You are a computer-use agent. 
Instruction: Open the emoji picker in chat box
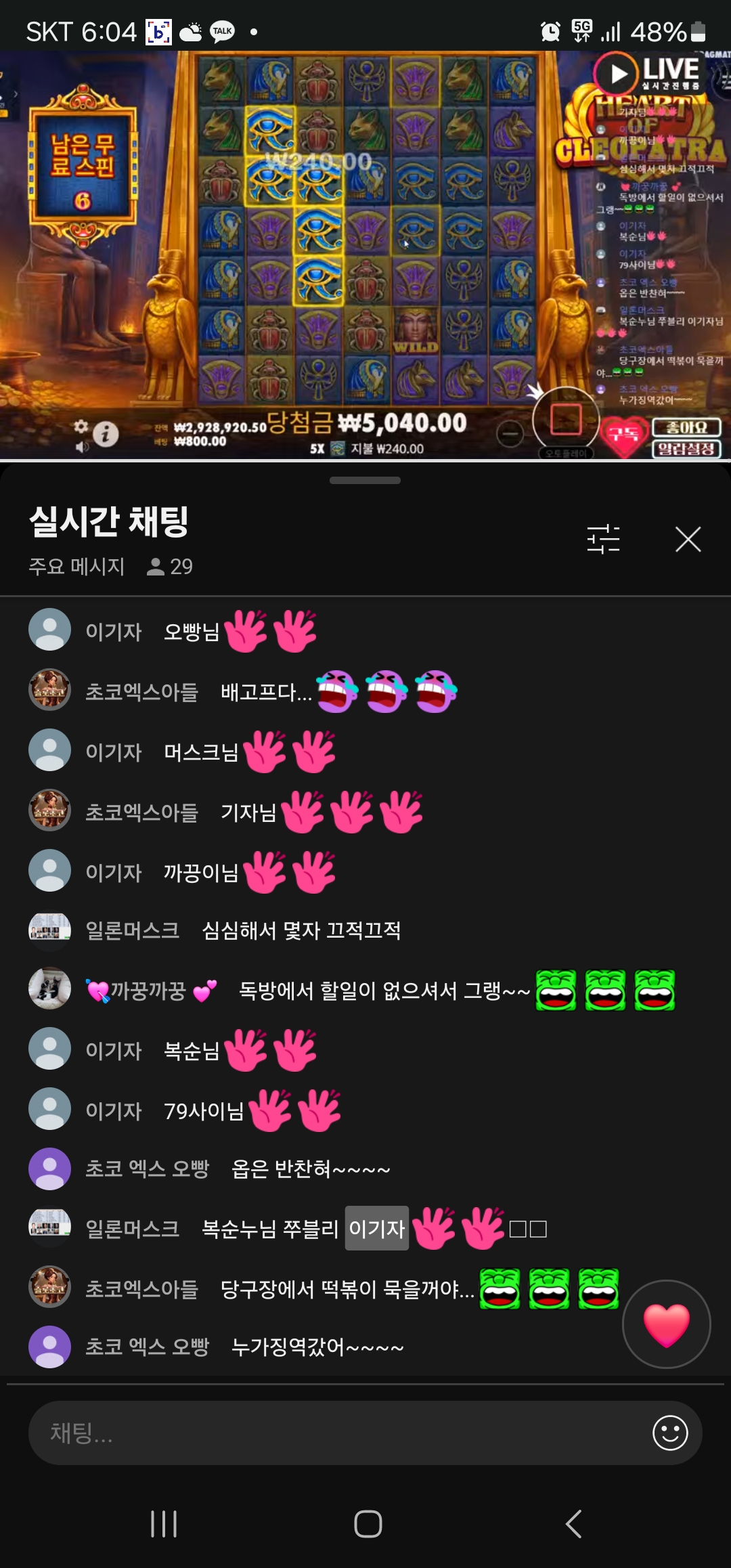670,1433
